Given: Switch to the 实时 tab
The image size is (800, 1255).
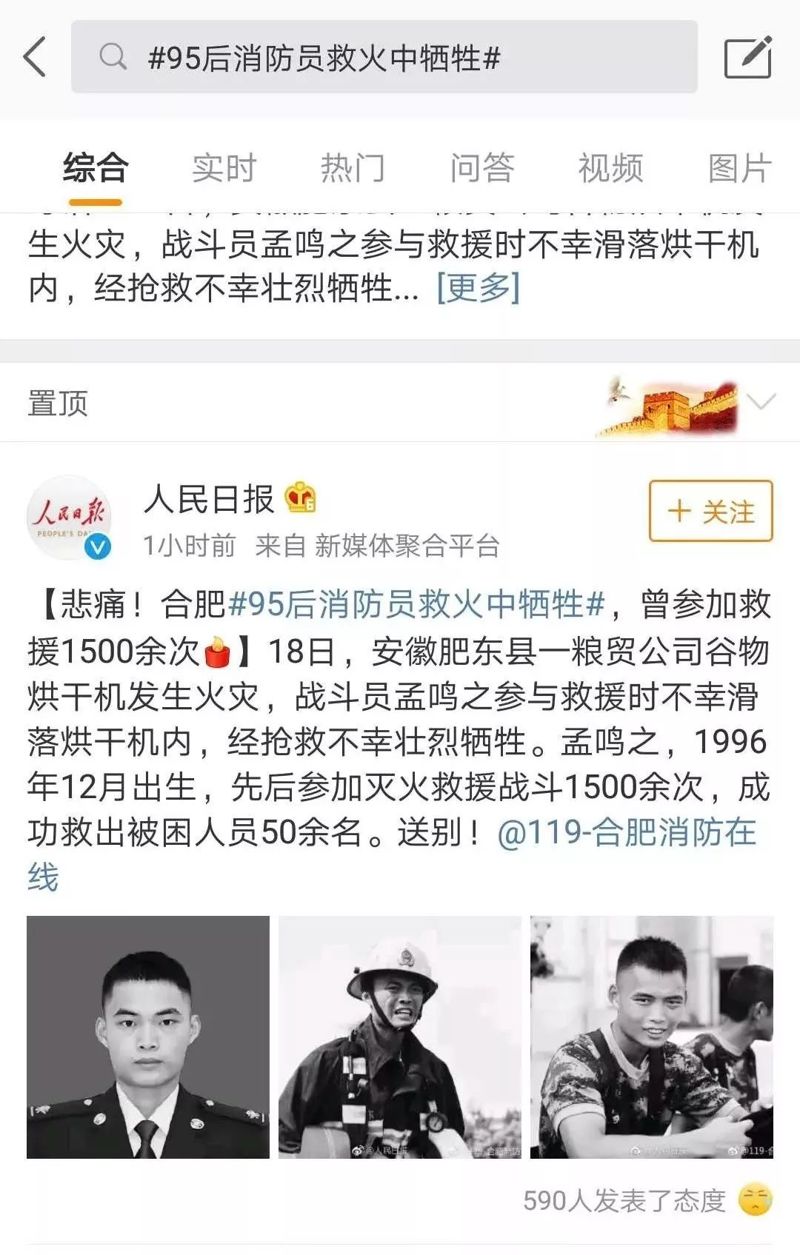Looking at the screenshot, I should click(224, 168).
